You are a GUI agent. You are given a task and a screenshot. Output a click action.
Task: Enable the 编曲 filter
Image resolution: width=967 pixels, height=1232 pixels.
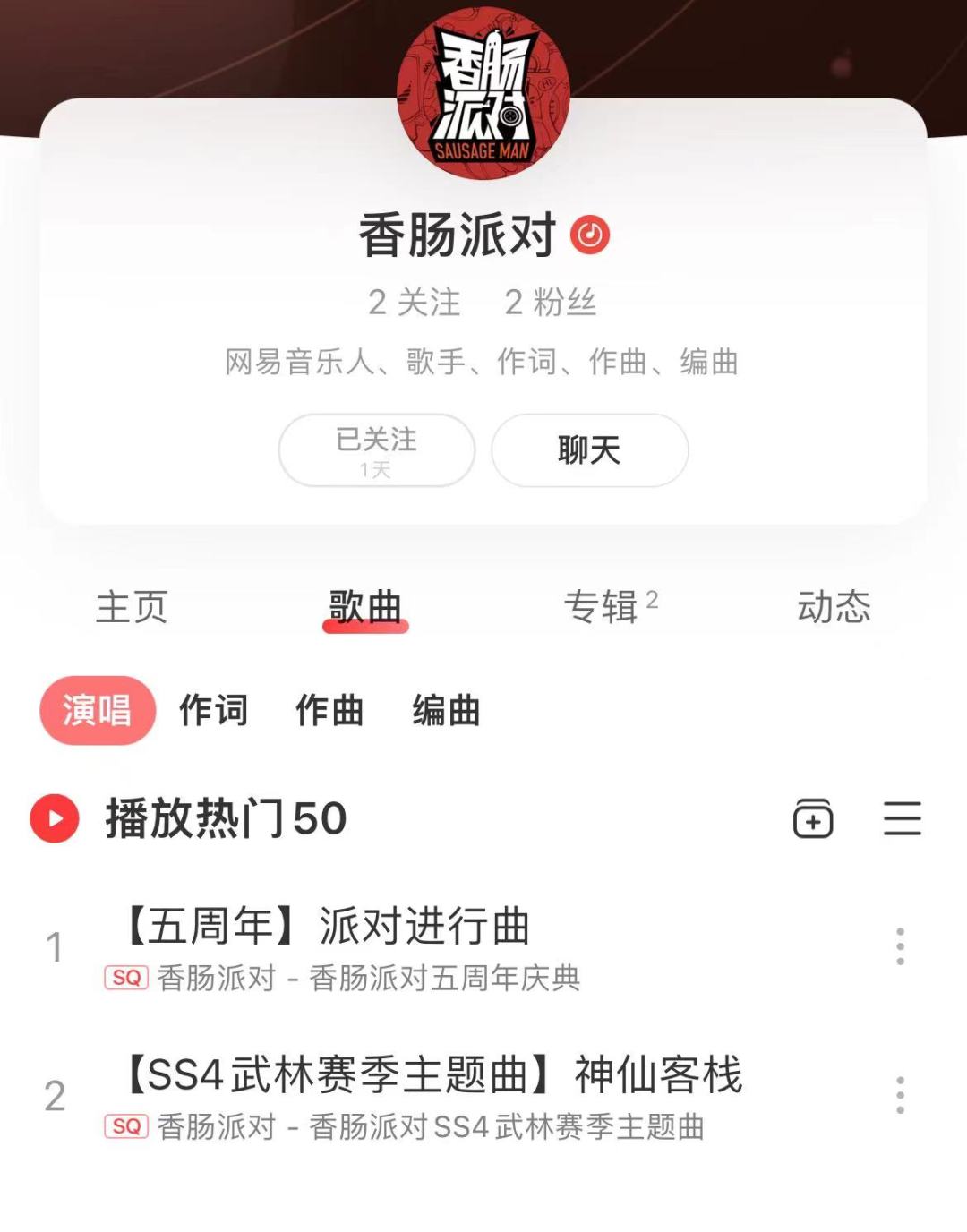click(x=447, y=709)
